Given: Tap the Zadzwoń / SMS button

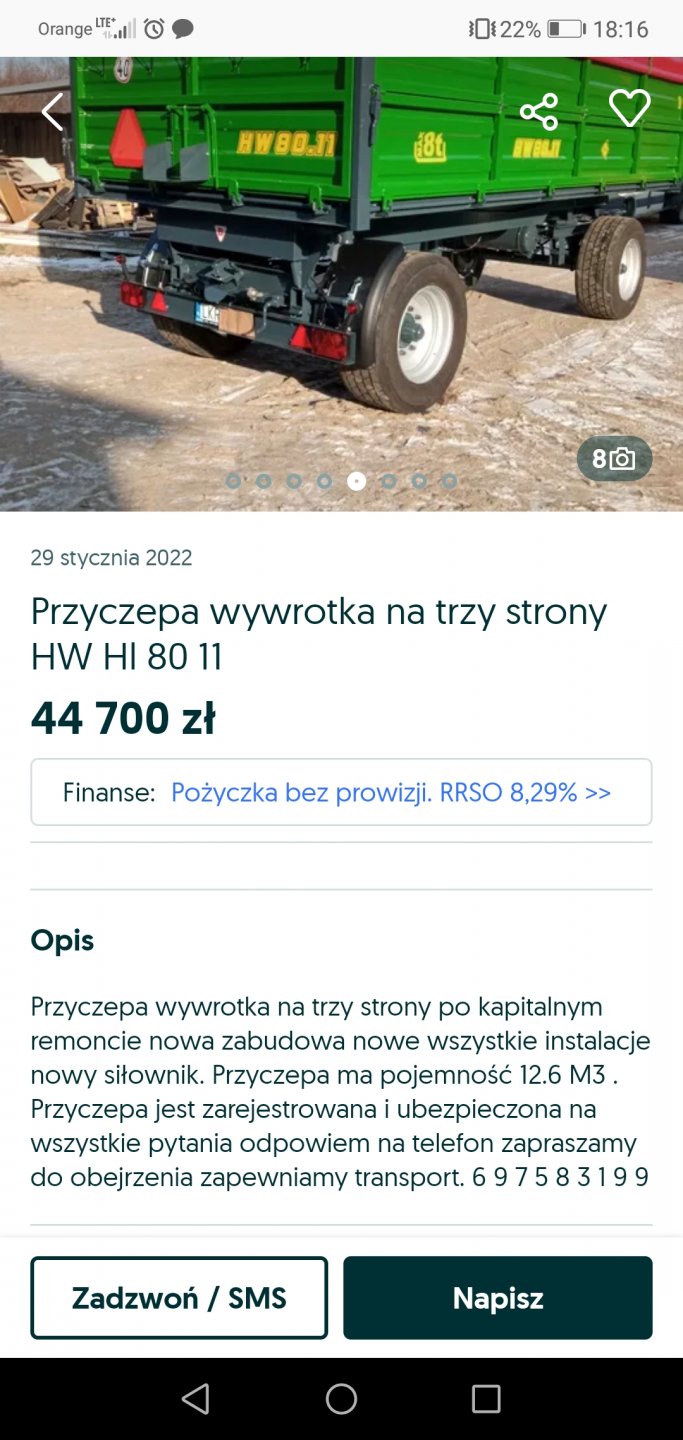Looking at the screenshot, I should tap(179, 1298).
